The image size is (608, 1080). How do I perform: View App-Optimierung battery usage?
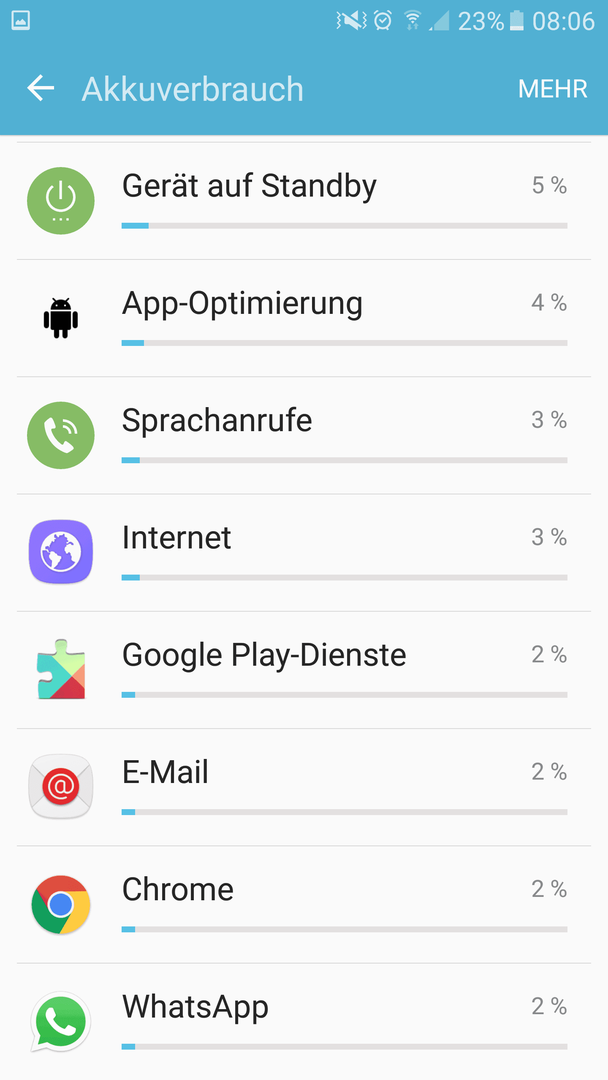304,318
